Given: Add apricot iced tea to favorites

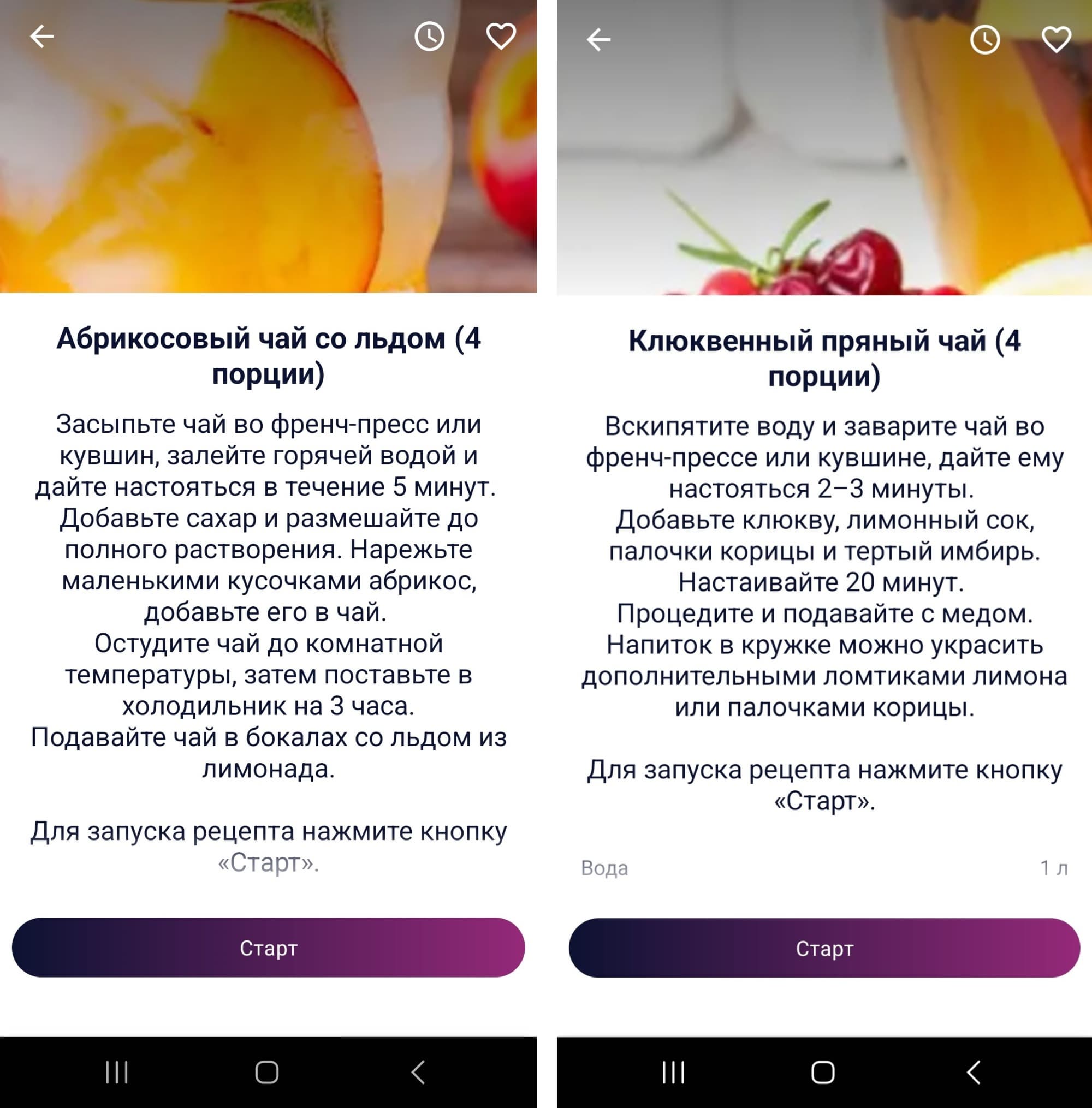Looking at the screenshot, I should (x=501, y=37).
